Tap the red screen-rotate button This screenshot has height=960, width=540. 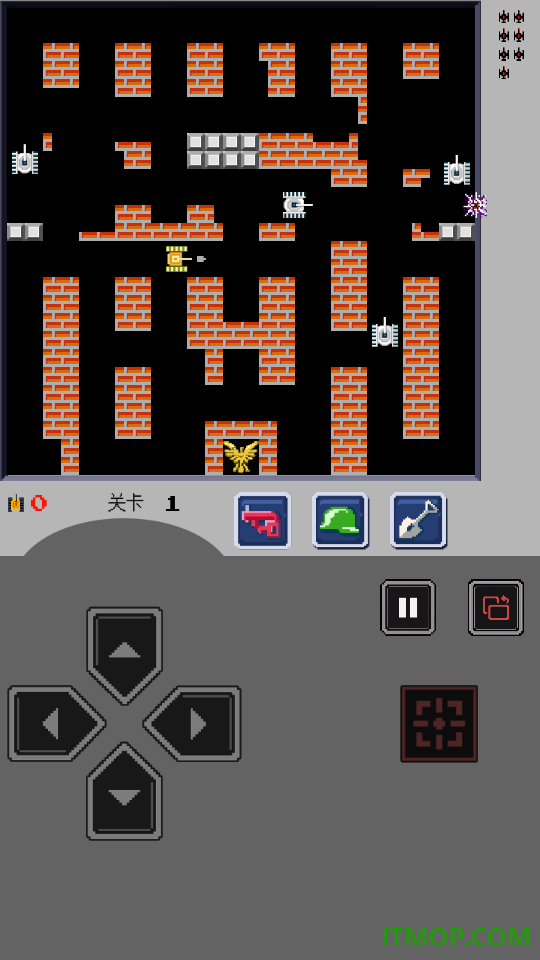pos(496,607)
